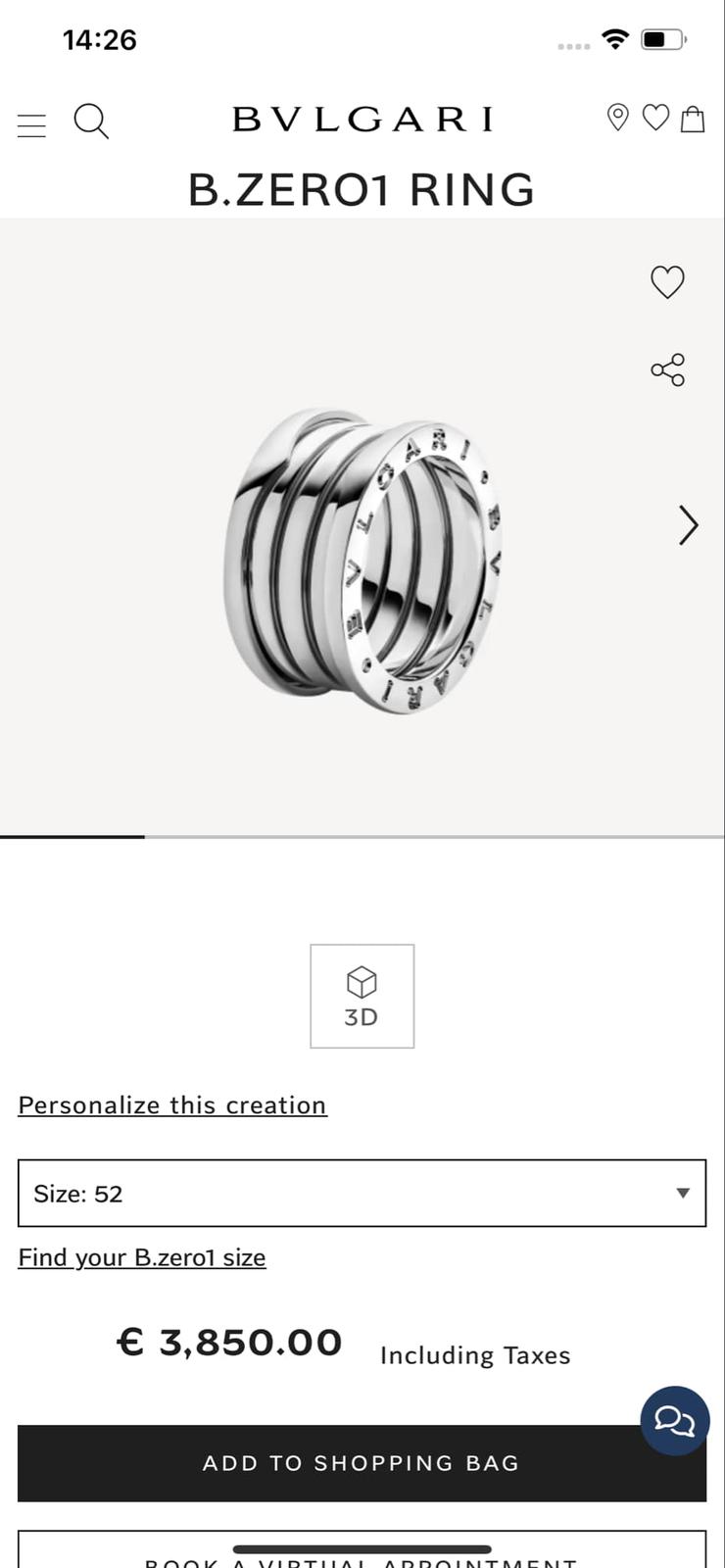Expand the Size: 52 dropdown
The height and width of the screenshot is (1568, 725).
362,1193
